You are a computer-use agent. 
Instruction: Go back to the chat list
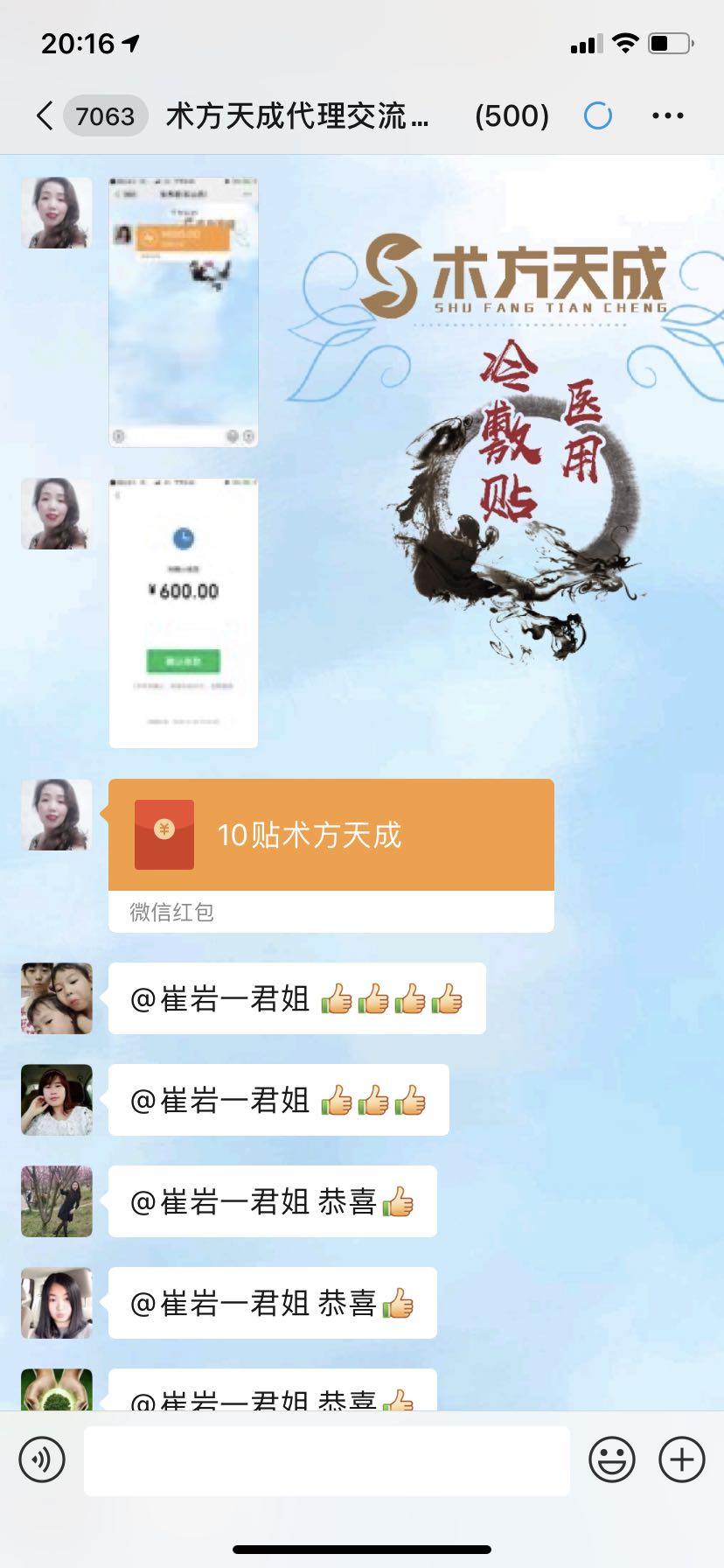[x=45, y=115]
